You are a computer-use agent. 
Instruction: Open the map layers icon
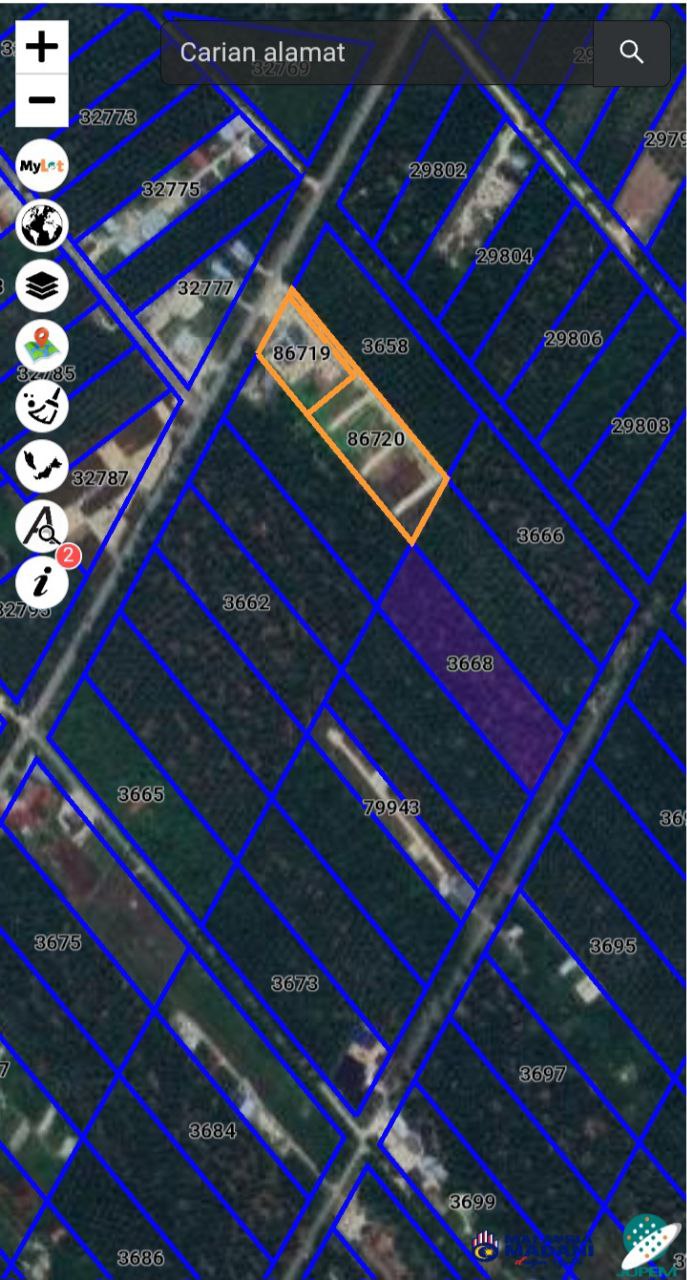point(42,287)
